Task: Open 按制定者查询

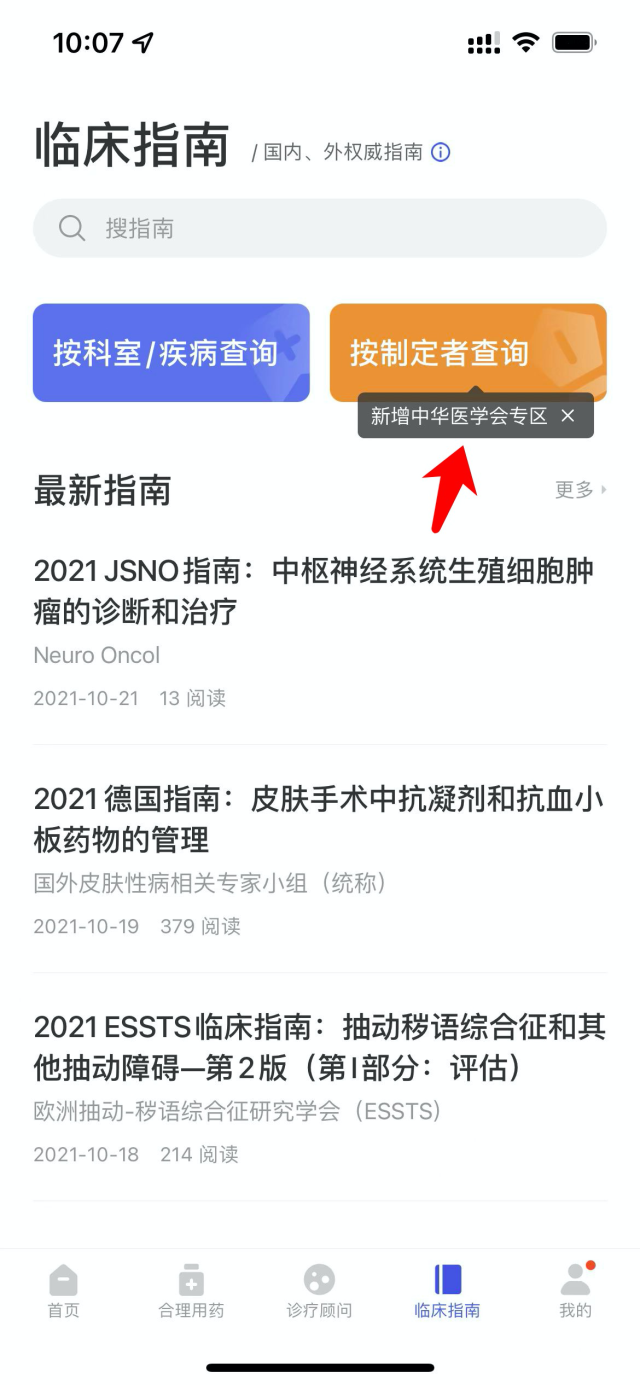Action: tap(440, 352)
